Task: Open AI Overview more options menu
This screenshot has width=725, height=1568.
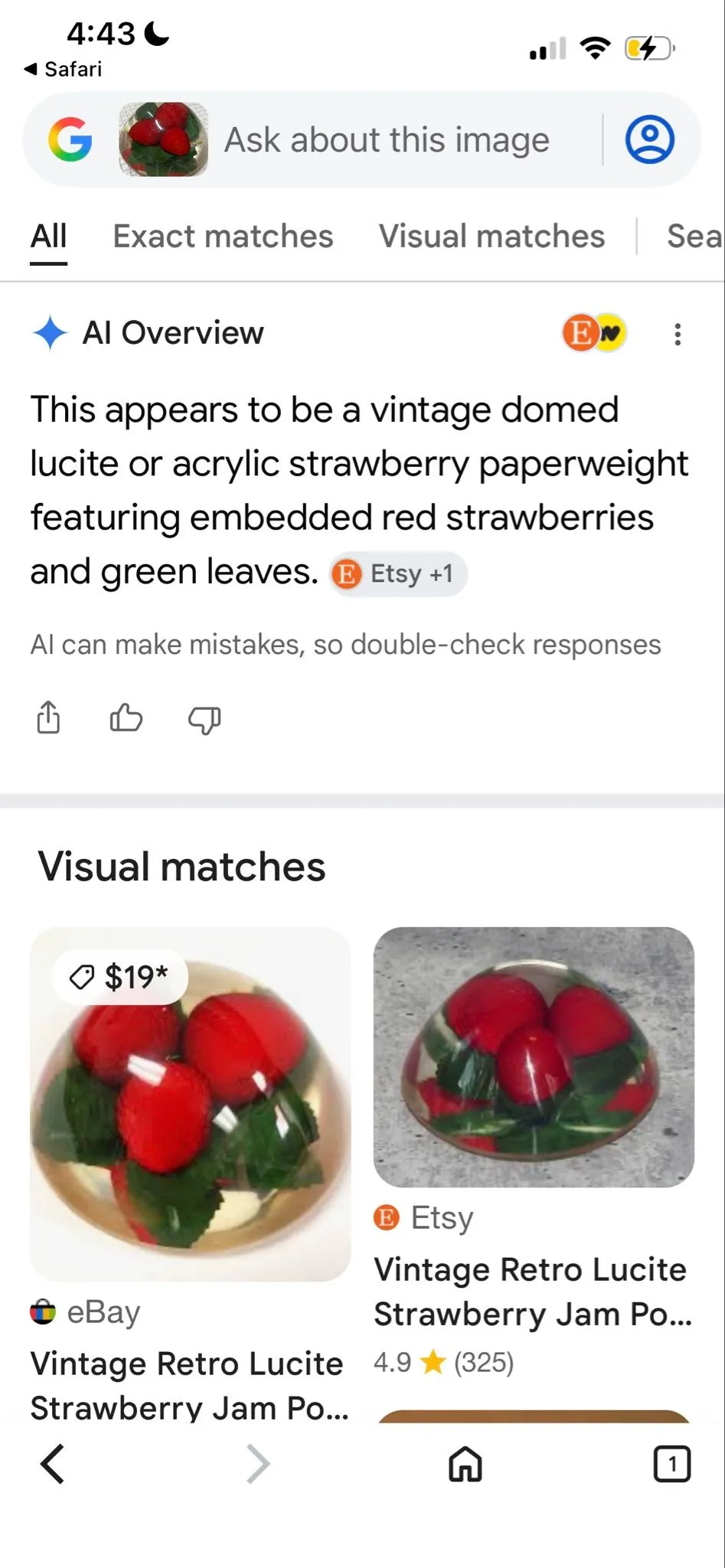Action: (677, 334)
